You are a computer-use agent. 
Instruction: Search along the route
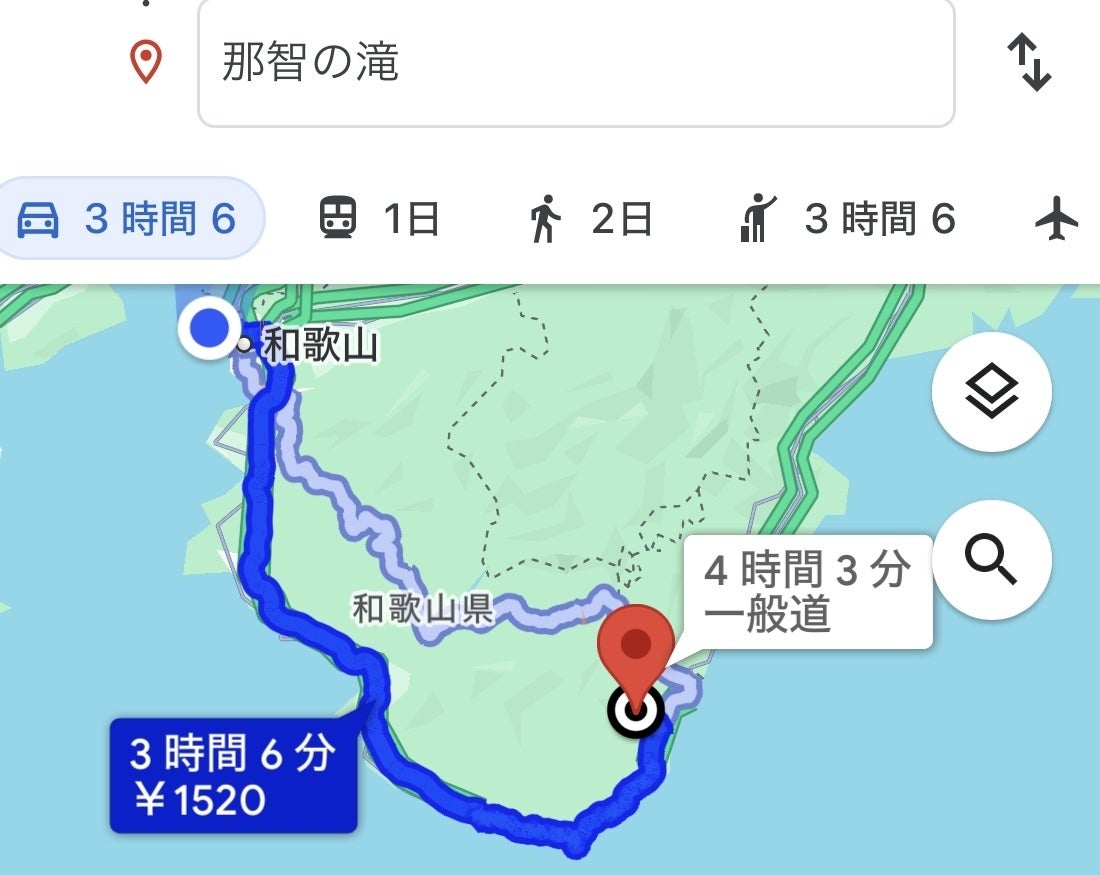[x=991, y=561]
